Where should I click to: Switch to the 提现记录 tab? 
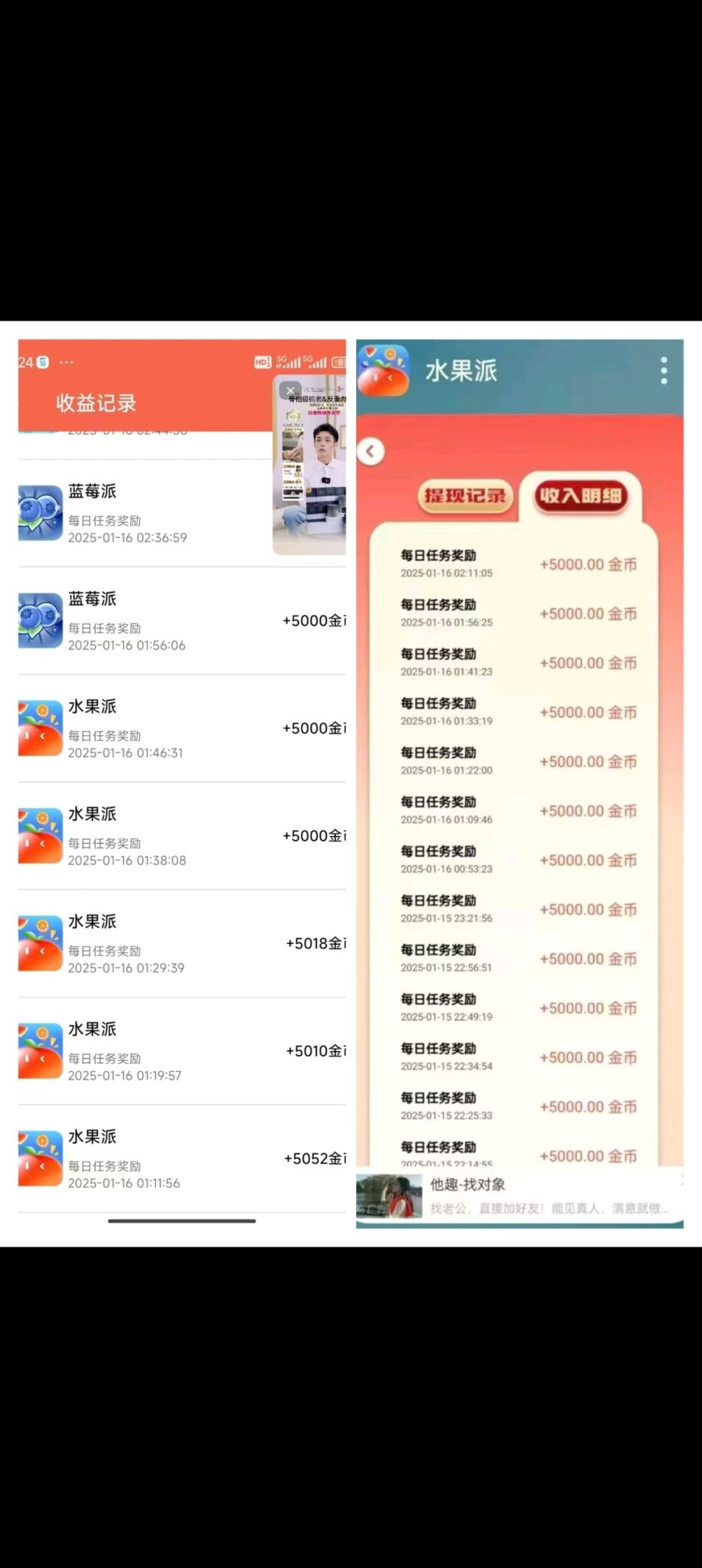coord(463,497)
